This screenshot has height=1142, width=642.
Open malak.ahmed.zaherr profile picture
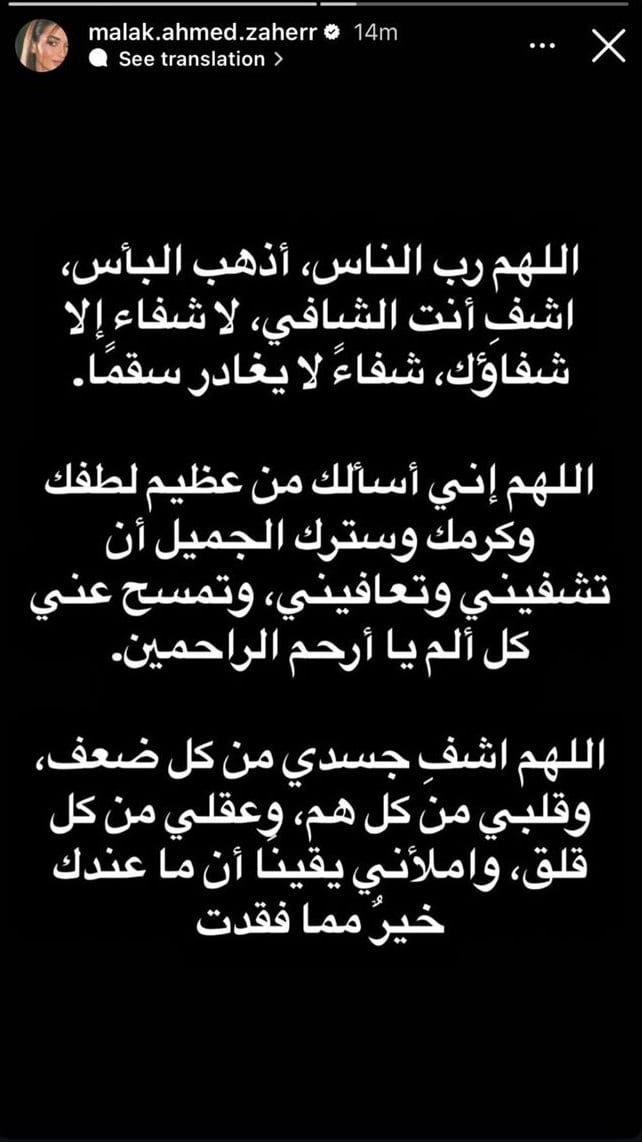42,45
